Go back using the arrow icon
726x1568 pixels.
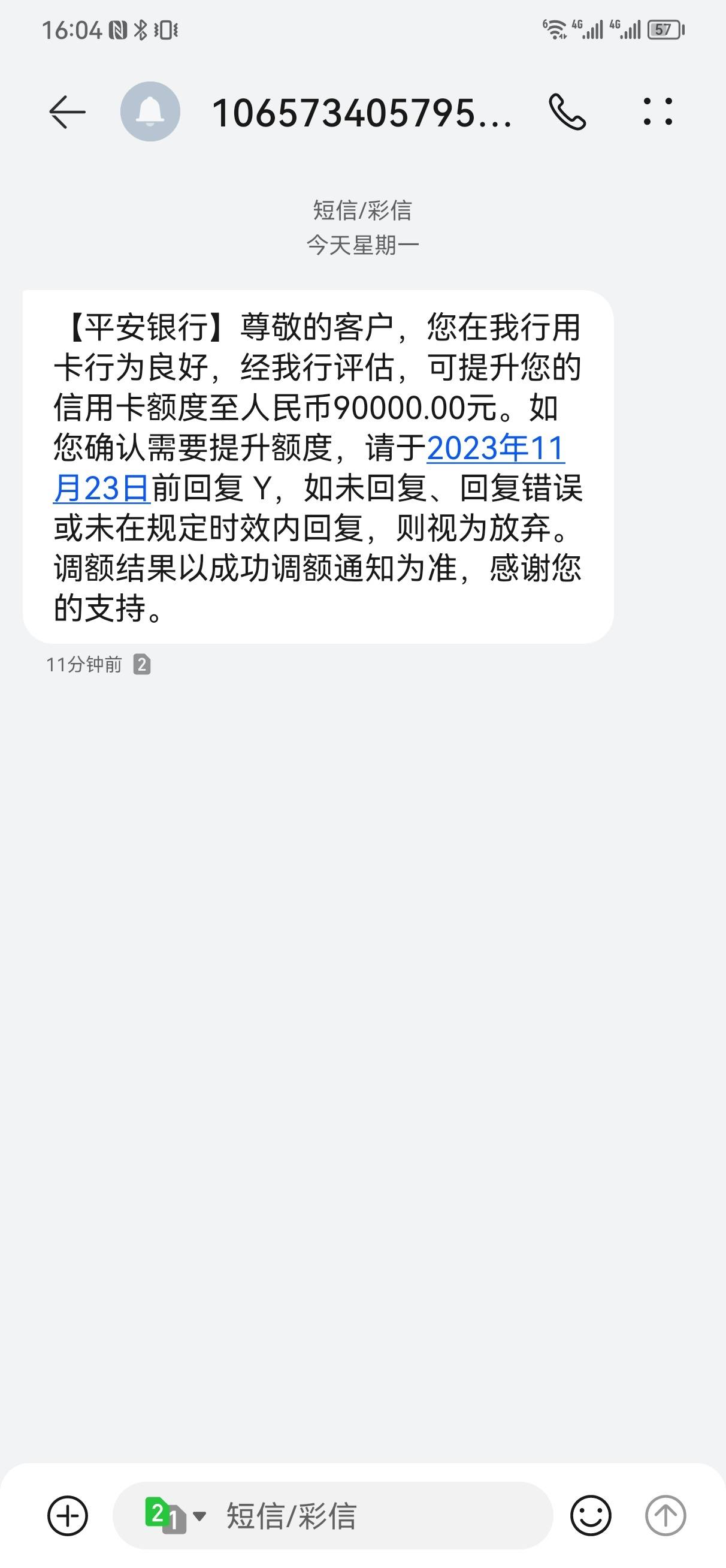[x=67, y=112]
